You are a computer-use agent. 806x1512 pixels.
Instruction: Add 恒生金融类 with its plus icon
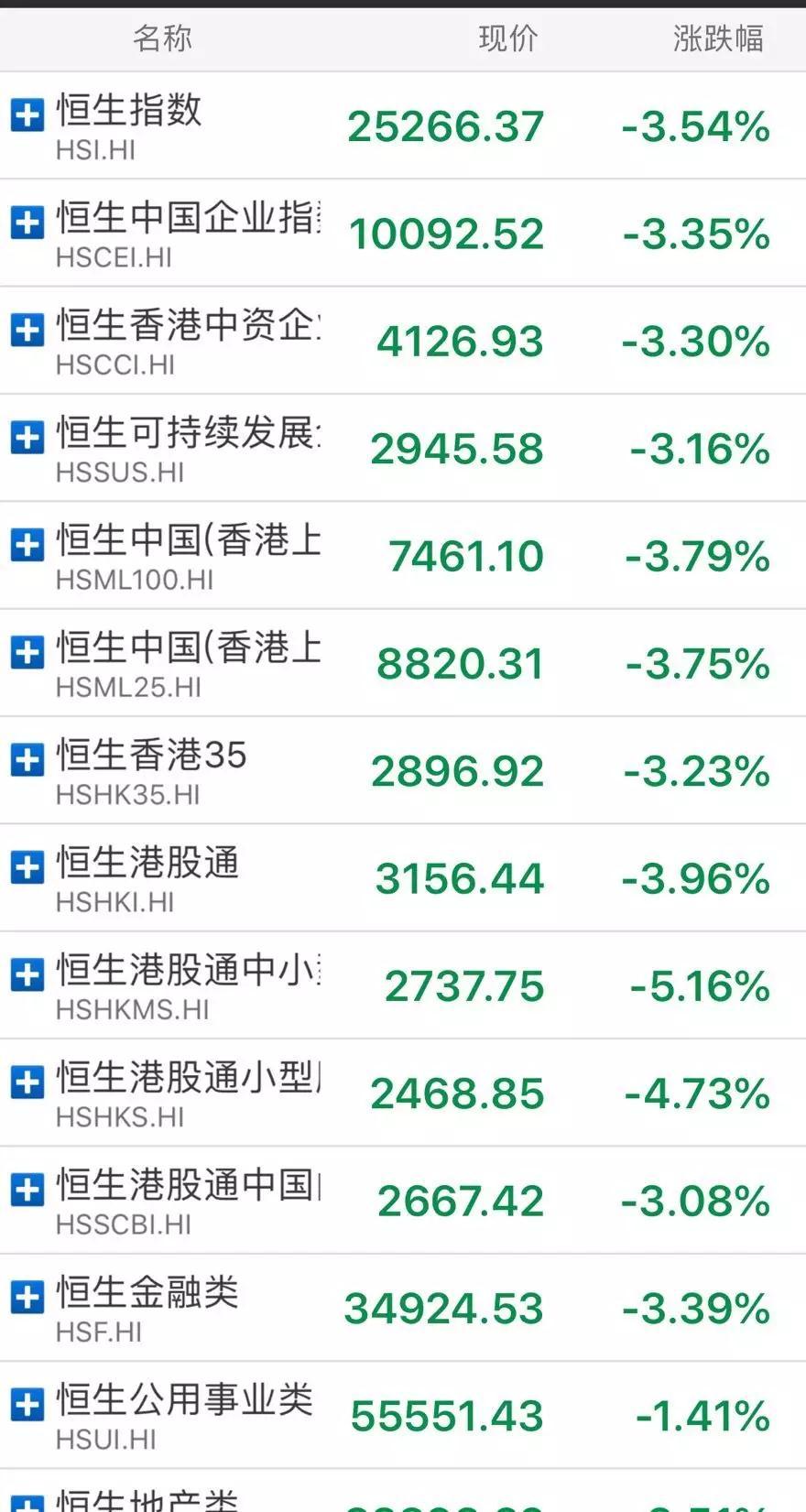click(27, 1297)
